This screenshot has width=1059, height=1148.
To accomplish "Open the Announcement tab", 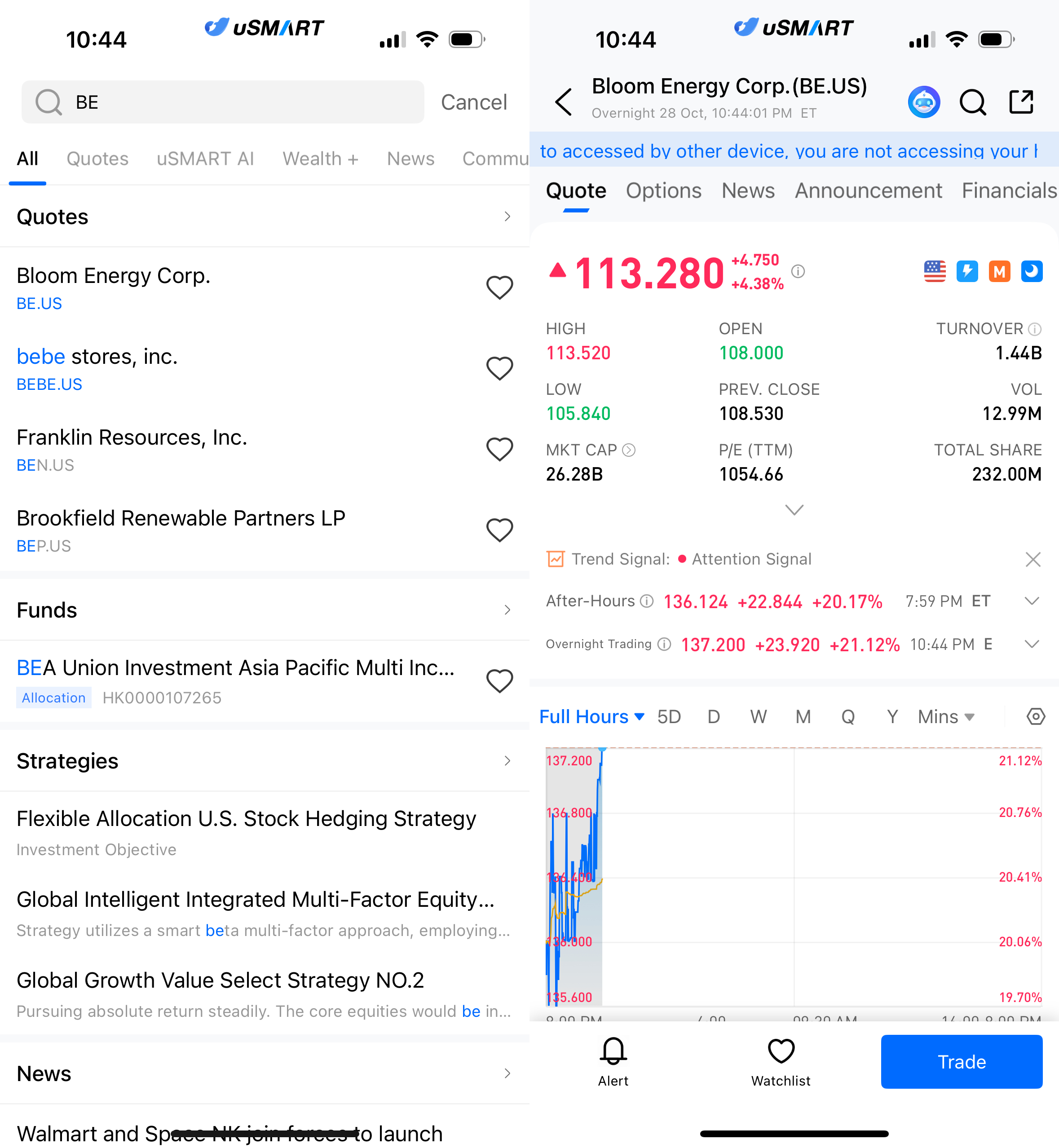I will click(868, 191).
